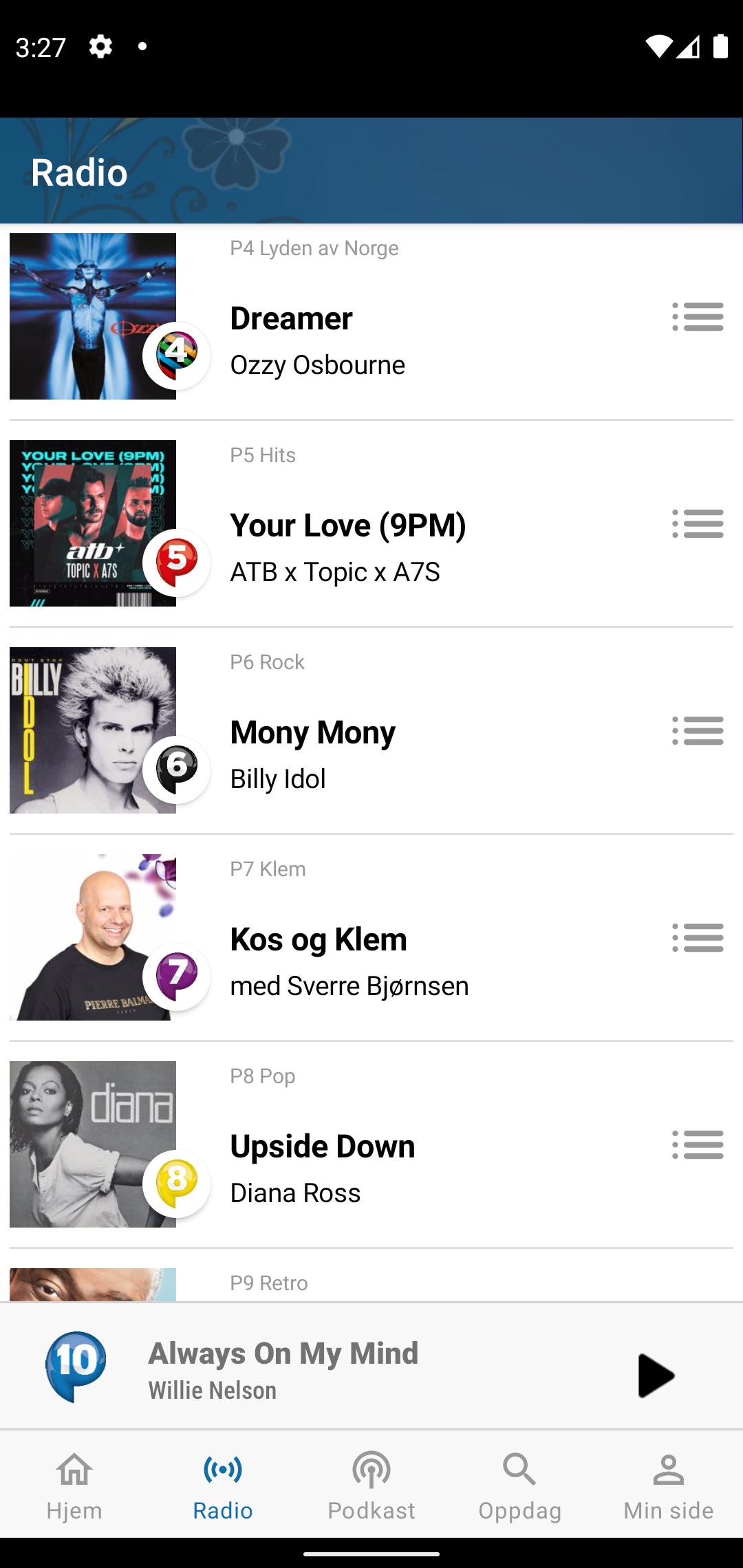
Task: Open playlist icon for P6 Rock
Action: pos(698,731)
